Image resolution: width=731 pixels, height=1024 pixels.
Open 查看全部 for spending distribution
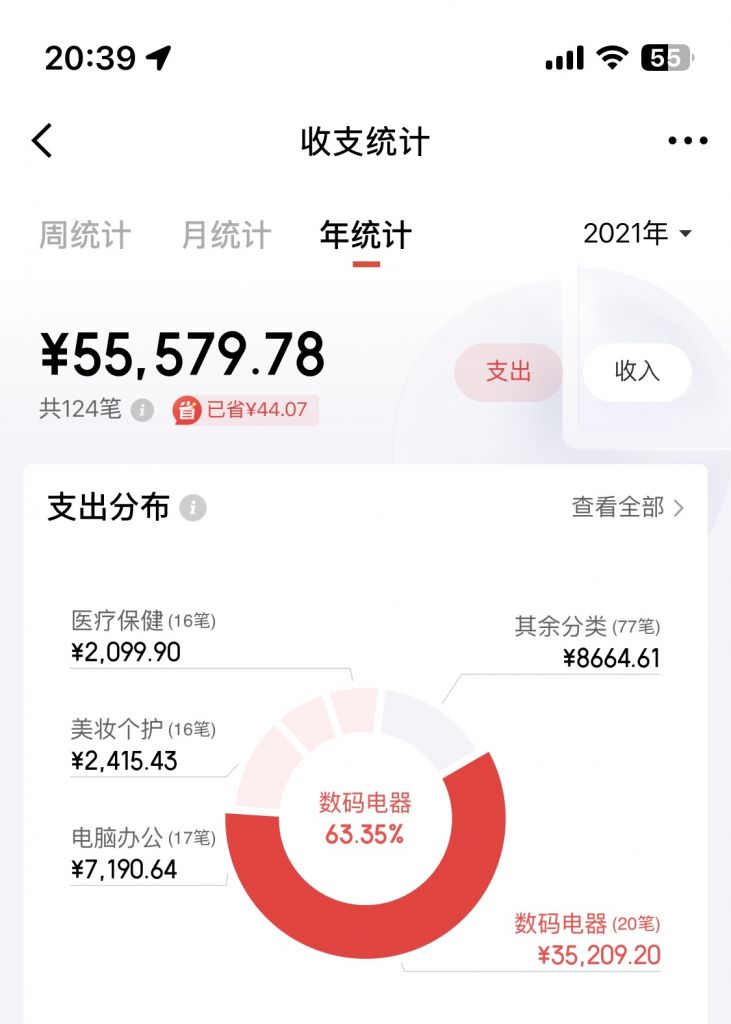(x=628, y=508)
